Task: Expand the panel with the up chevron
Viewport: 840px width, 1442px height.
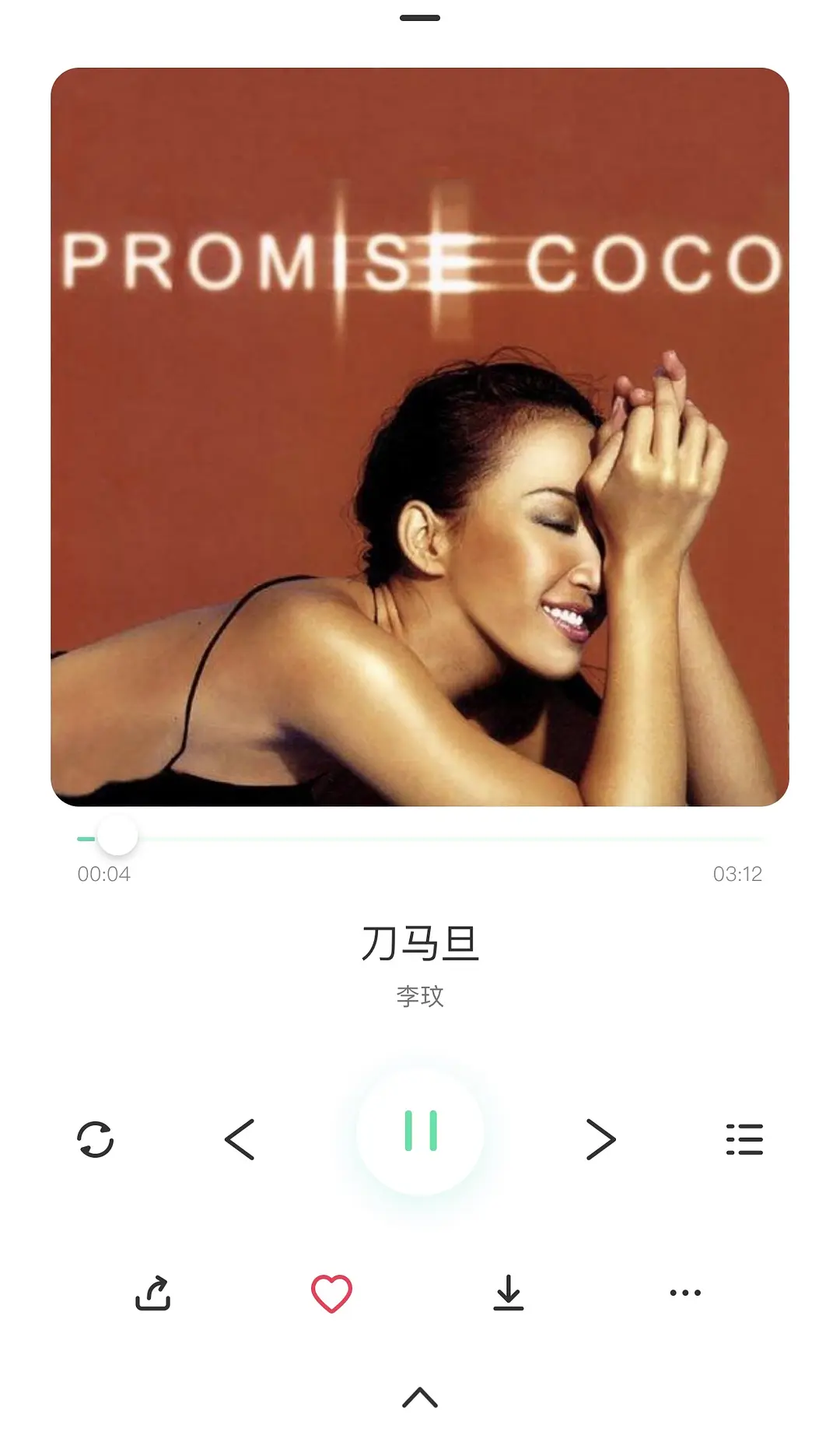Action: click(420, 1398)
